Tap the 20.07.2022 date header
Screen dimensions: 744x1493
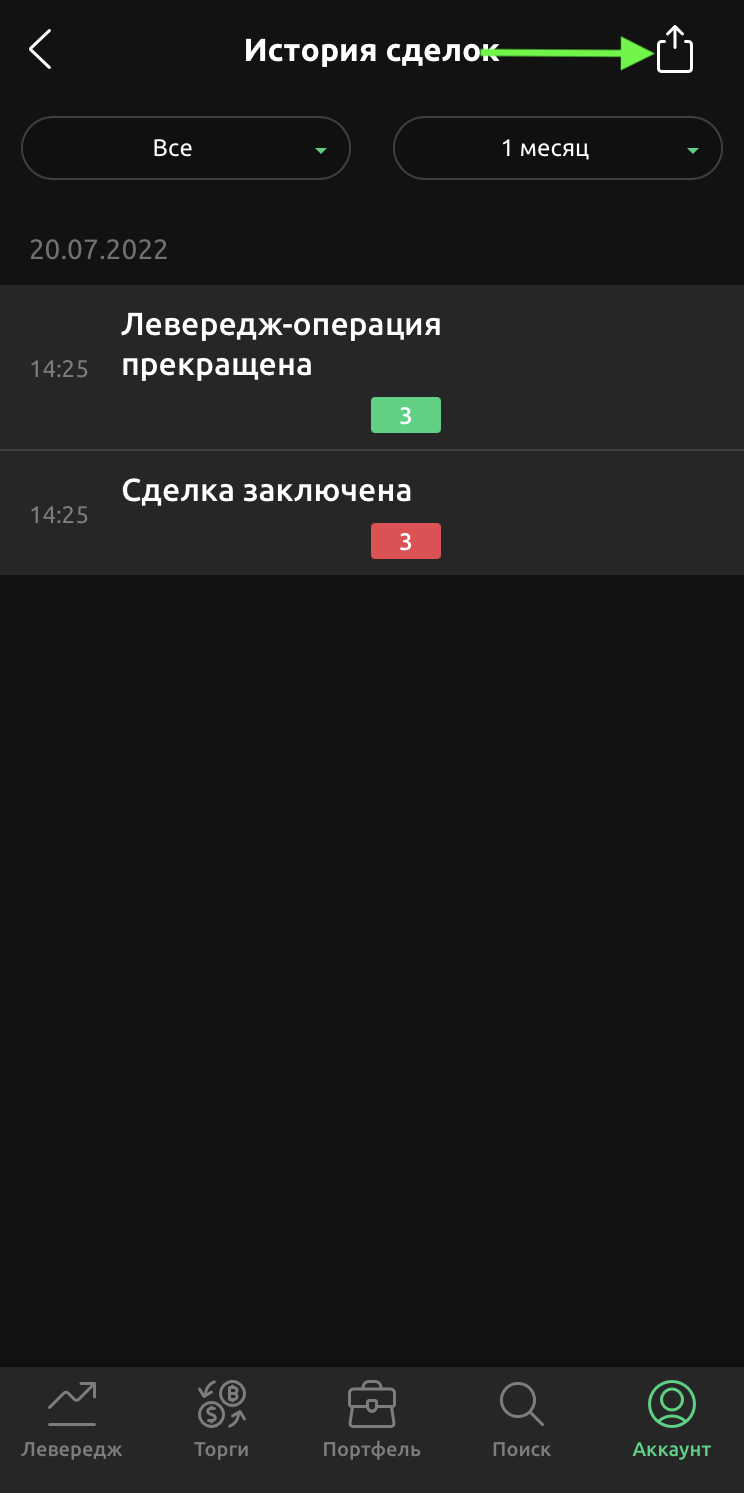coord(99,249)
